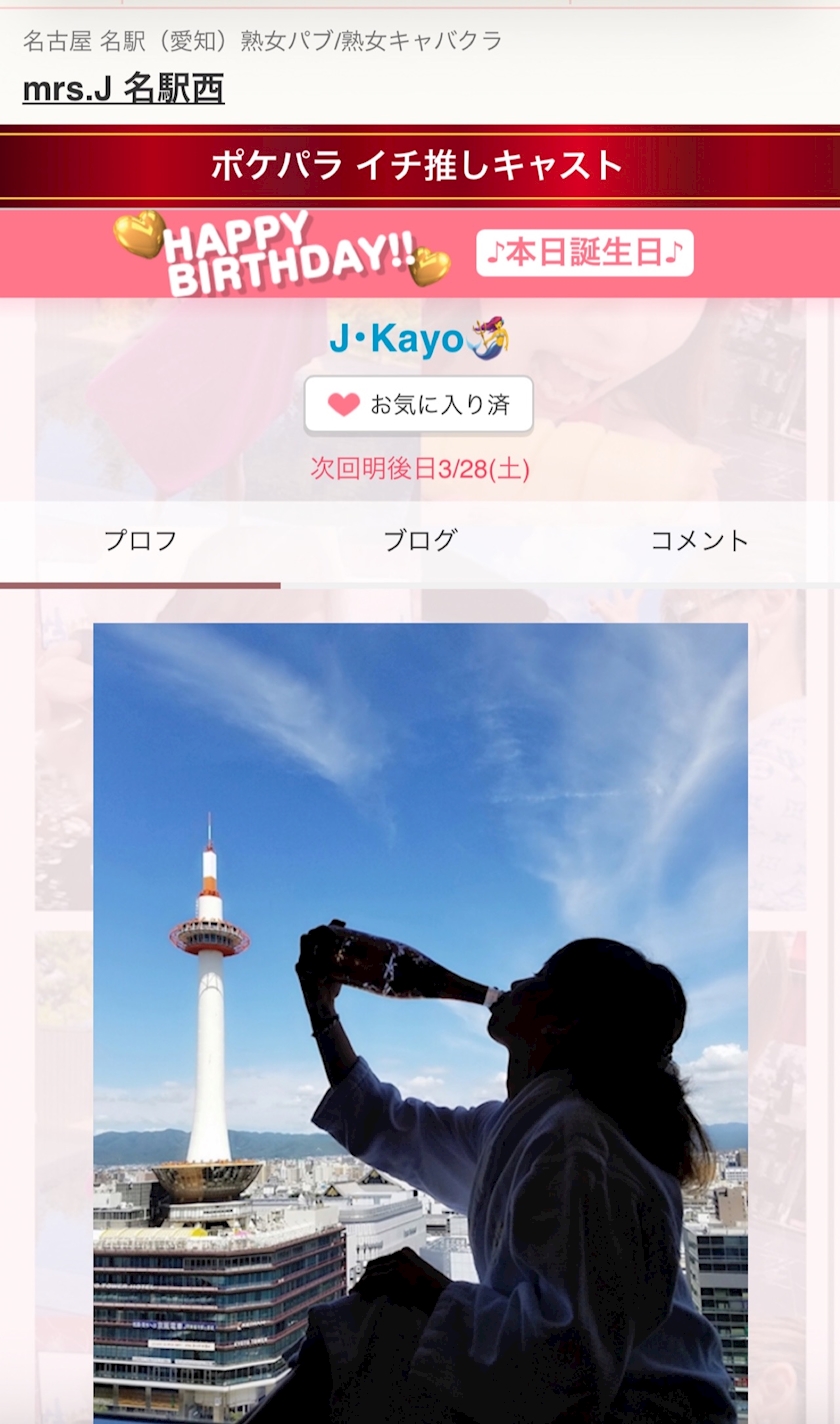Image resolution: width=840 pixels, height=1424 pixels.
Task: Open the mrs.J 名駅西 shop link
Action: coord(123,89)
